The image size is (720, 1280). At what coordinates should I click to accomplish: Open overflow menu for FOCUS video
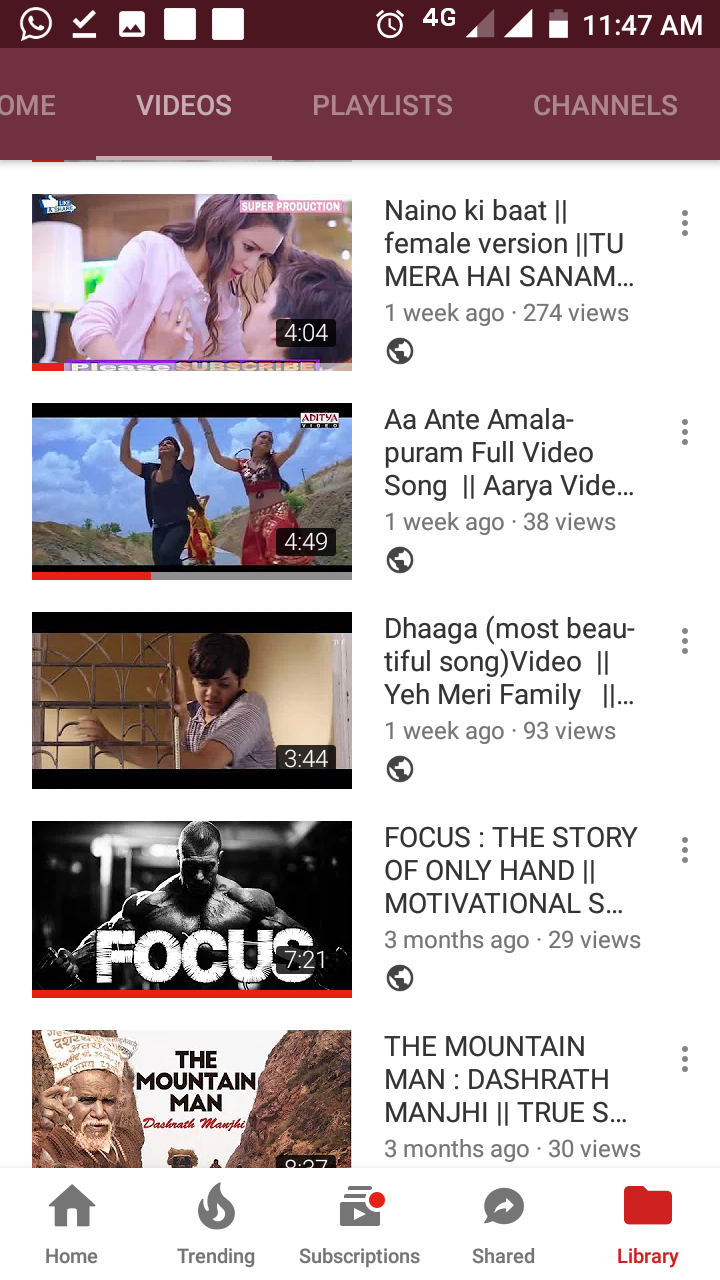(x=684, y=850)
